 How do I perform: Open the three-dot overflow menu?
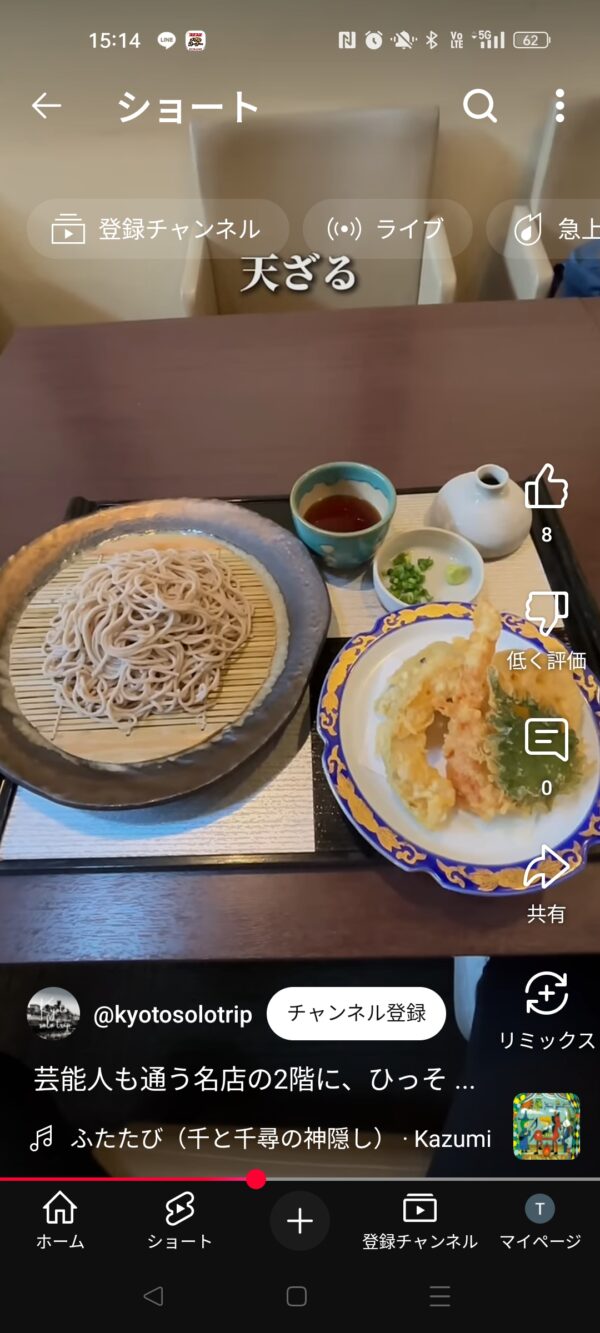click(x=559, y=106)
